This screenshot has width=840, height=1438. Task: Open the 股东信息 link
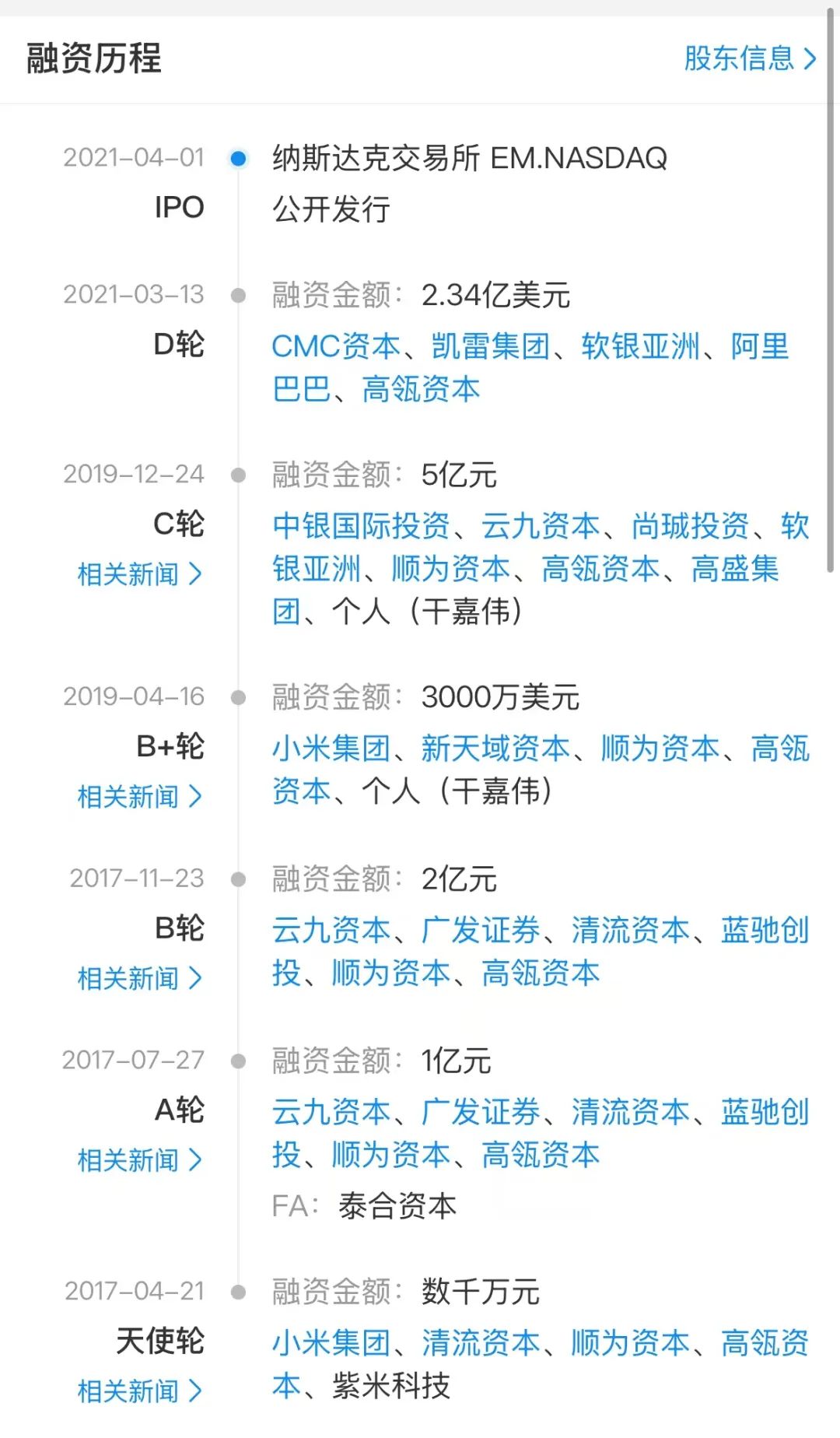[x=750, y=58]
